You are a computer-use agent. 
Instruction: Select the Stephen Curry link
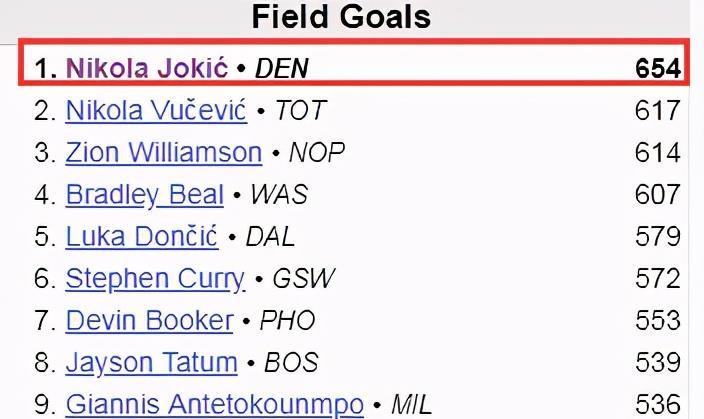click(x=154, y=278)
